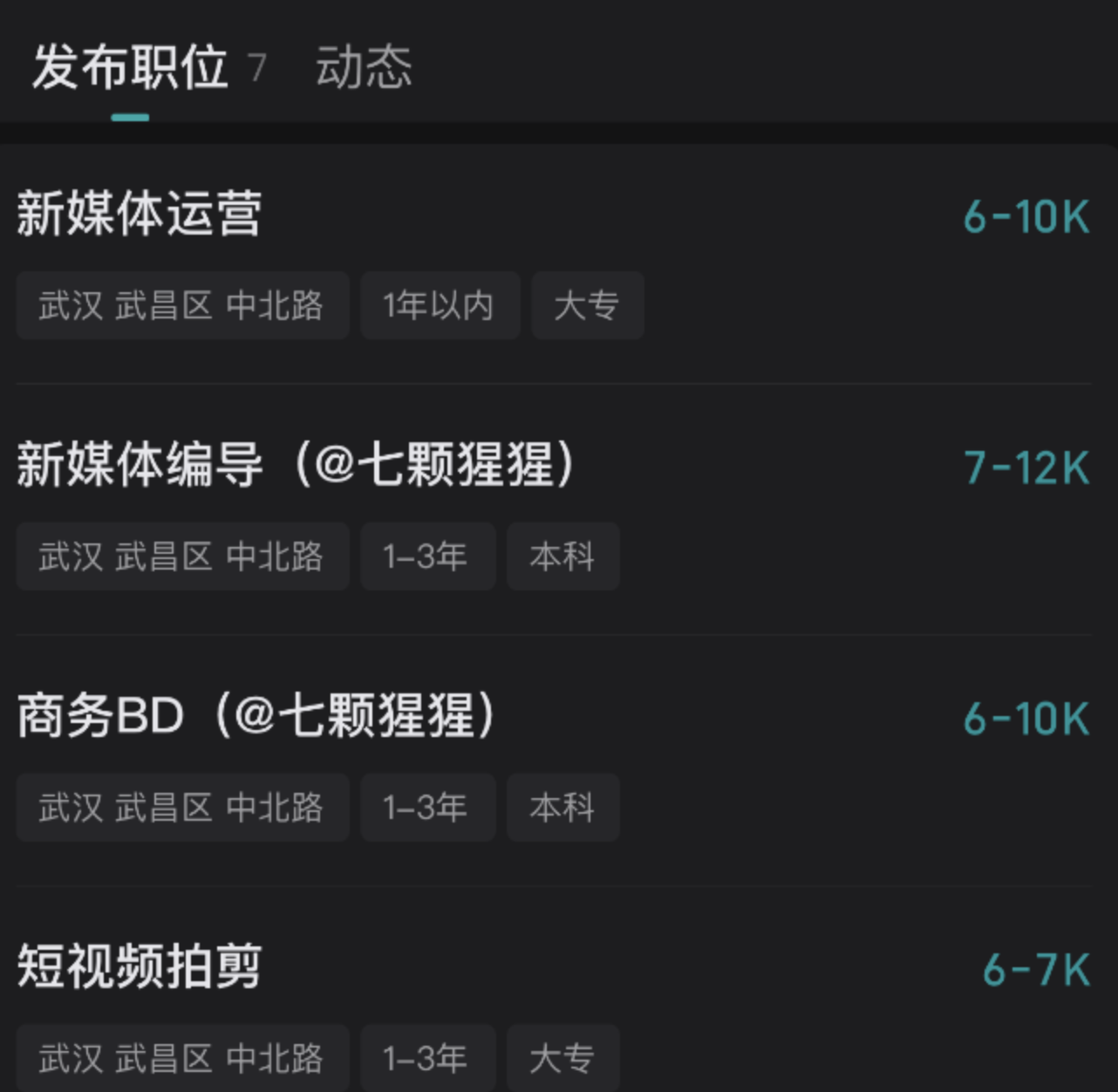
Task: View the 商务BD (@七颗猩猩) position
Action: tap(256, 716)
